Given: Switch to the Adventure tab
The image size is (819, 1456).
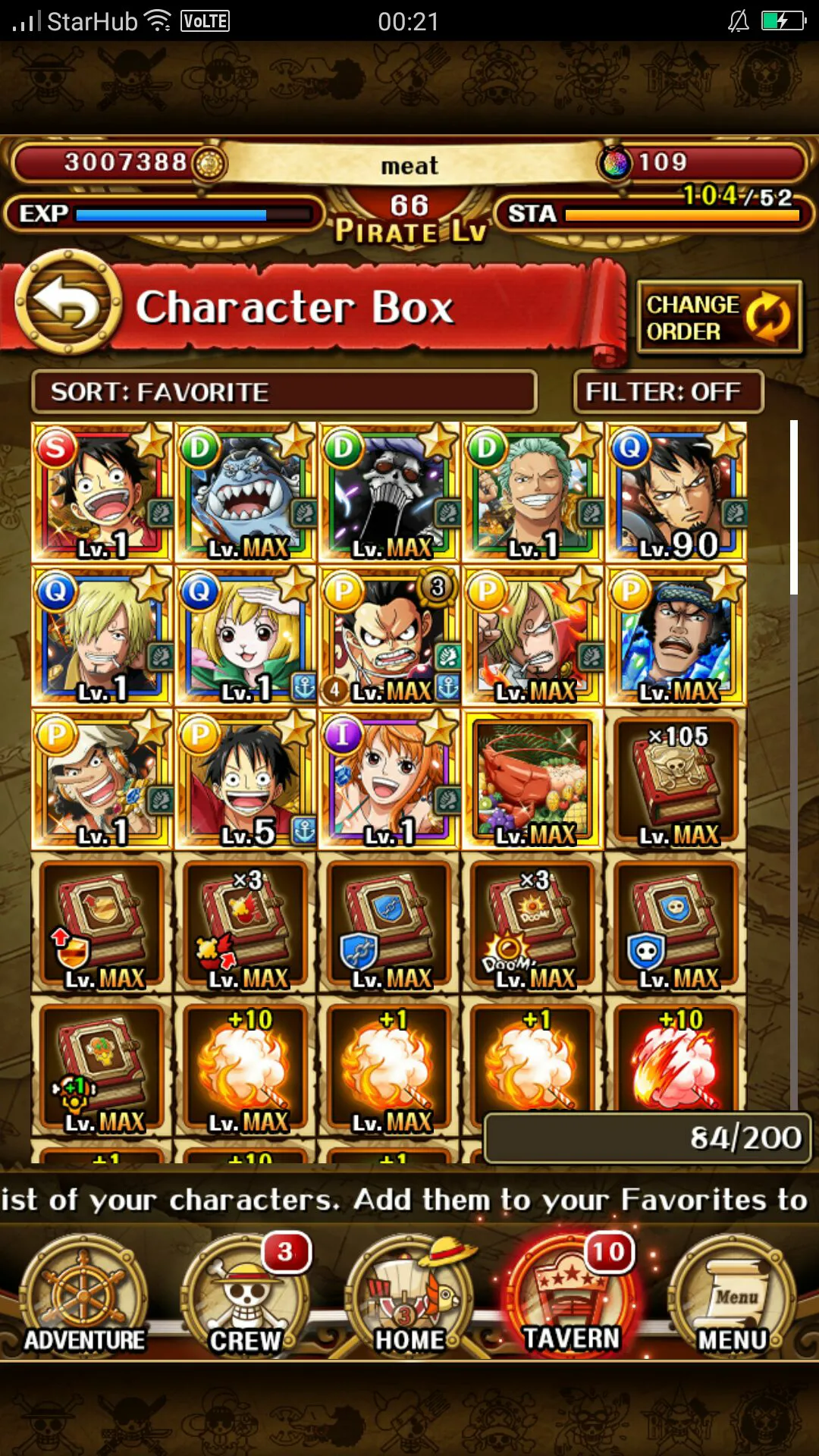Looking at the screenshot, I should [x=83, y=1298].
